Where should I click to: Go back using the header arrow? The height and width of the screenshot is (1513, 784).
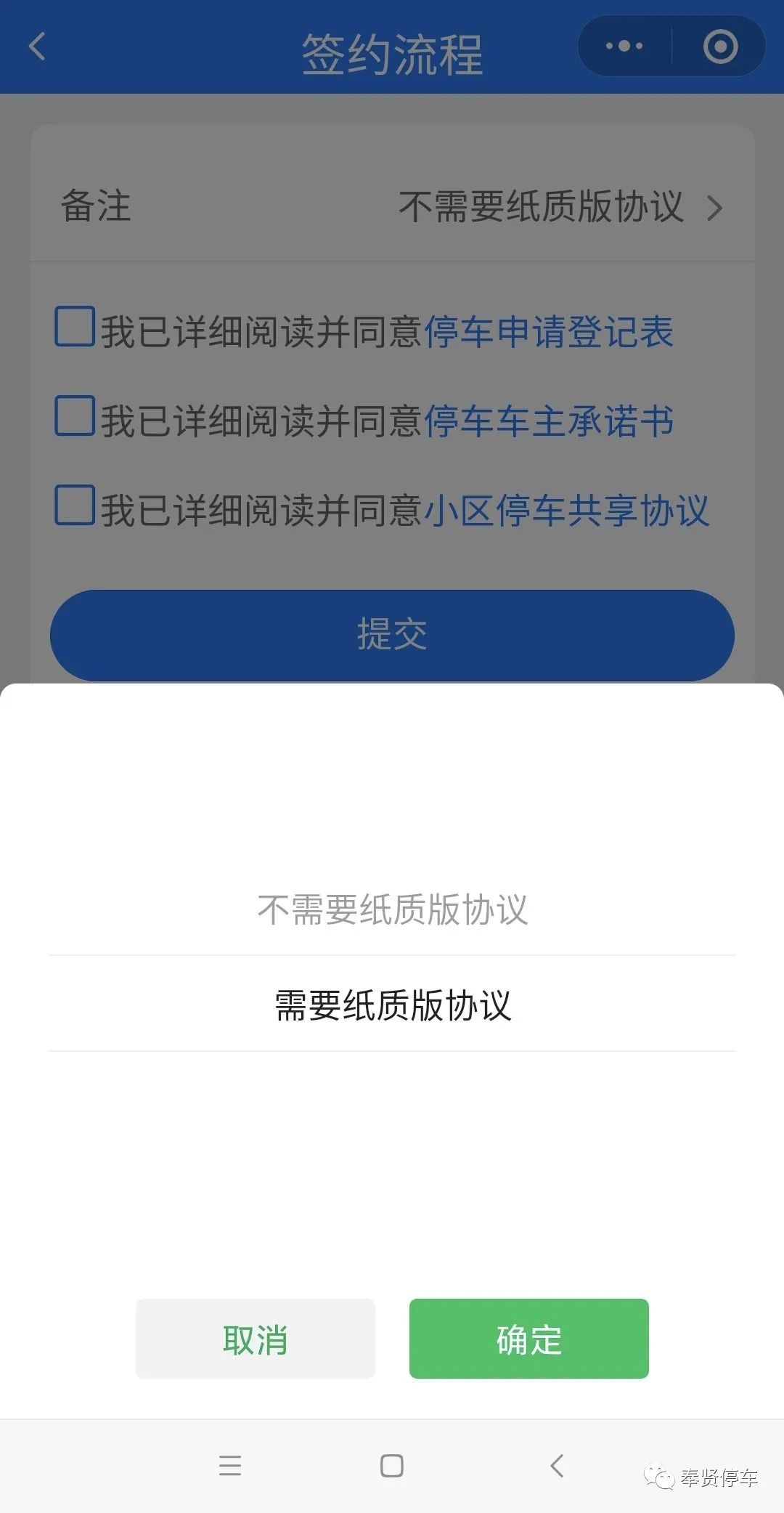pyautogui.click(x=38, y=47)
